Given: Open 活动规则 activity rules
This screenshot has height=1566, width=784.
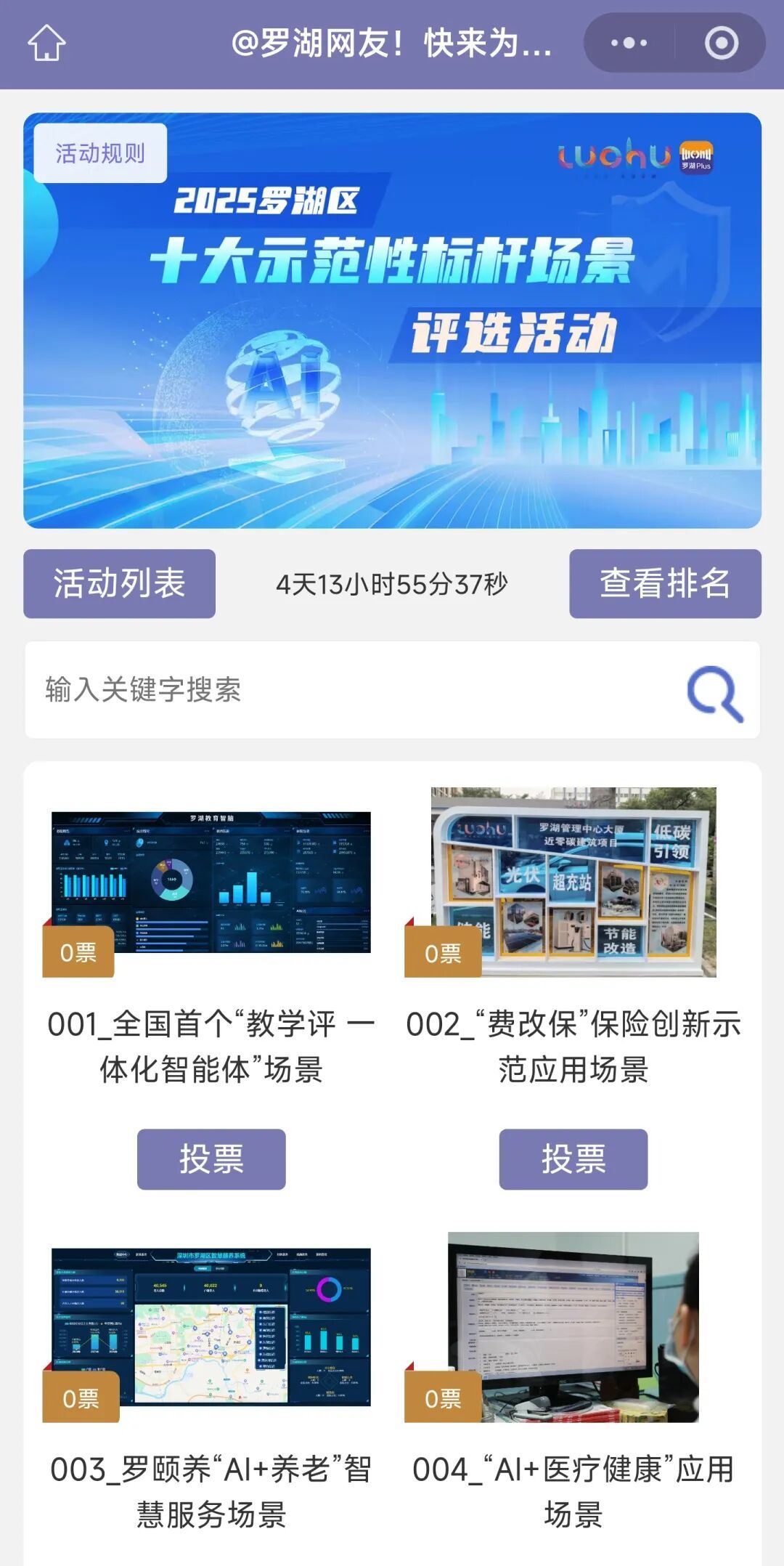Looking at the screenshot, I should point(100,153).
